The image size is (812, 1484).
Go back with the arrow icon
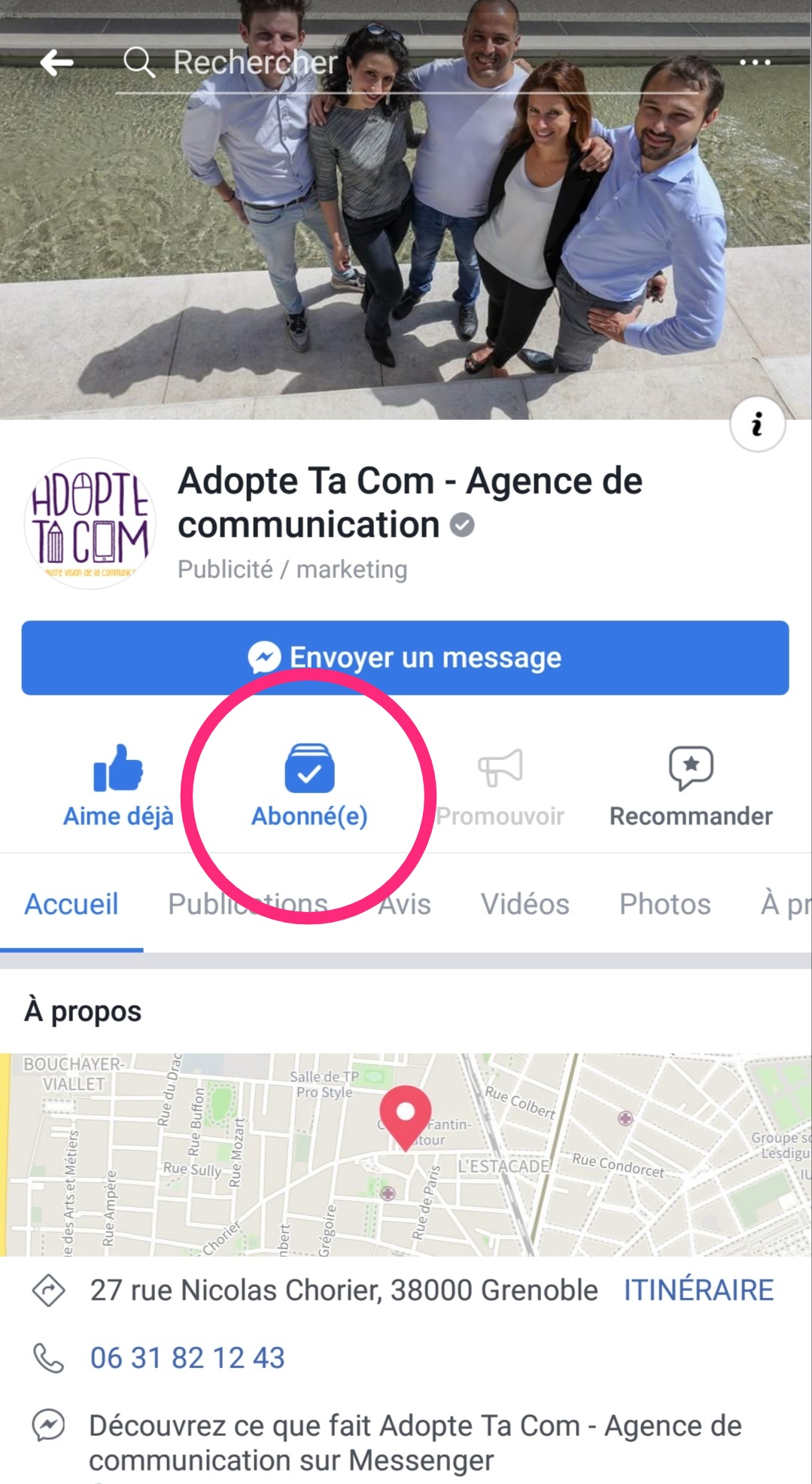click(x=57, y=62)
